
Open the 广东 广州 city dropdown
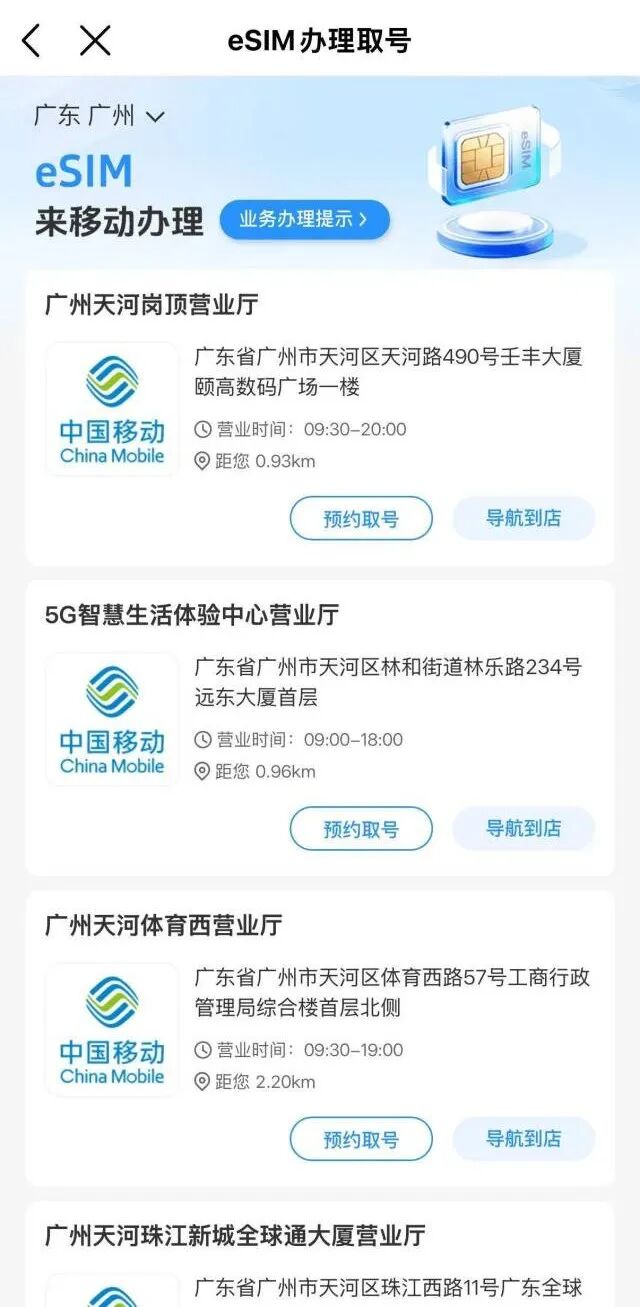click(x=99, y=116)
